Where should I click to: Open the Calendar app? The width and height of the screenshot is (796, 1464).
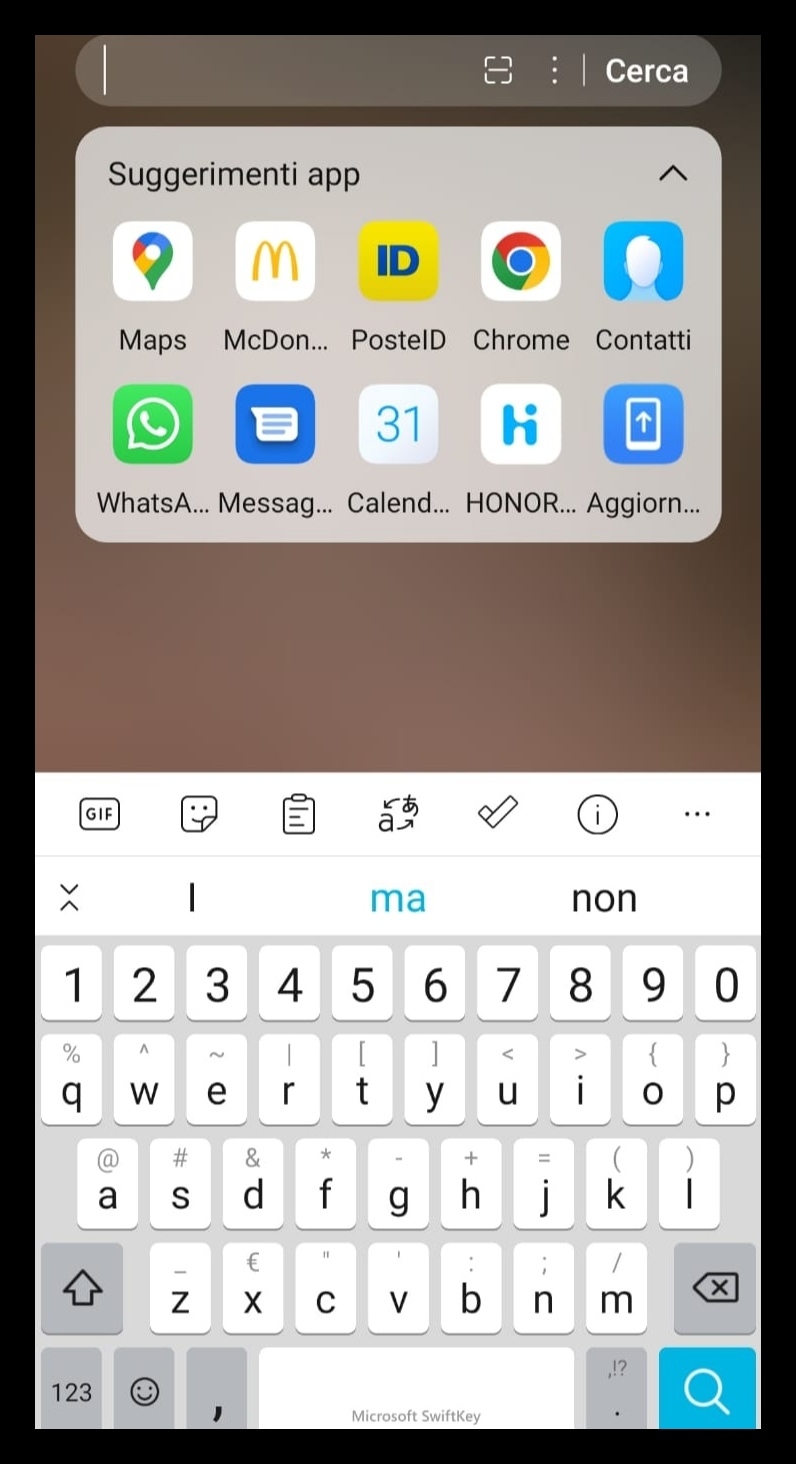[398, 425]
